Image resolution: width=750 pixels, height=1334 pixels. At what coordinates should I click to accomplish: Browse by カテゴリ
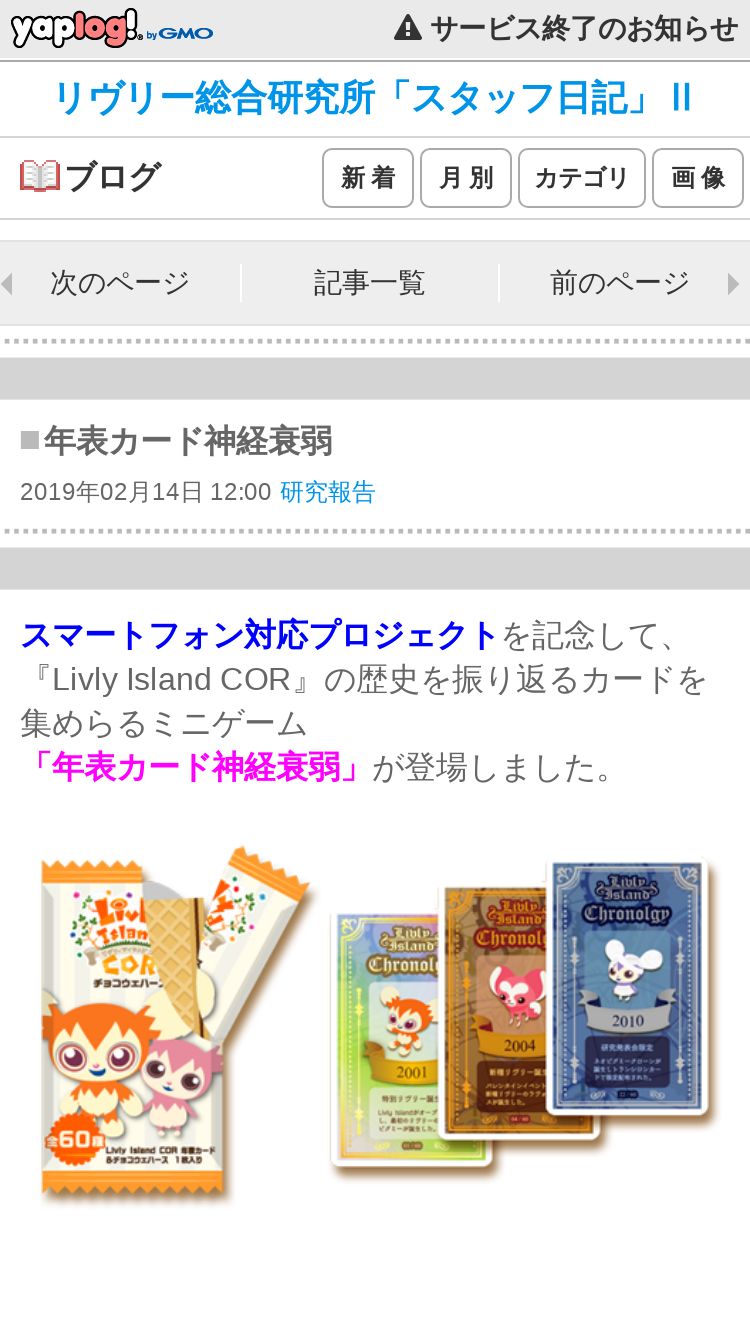pos(581,178)
